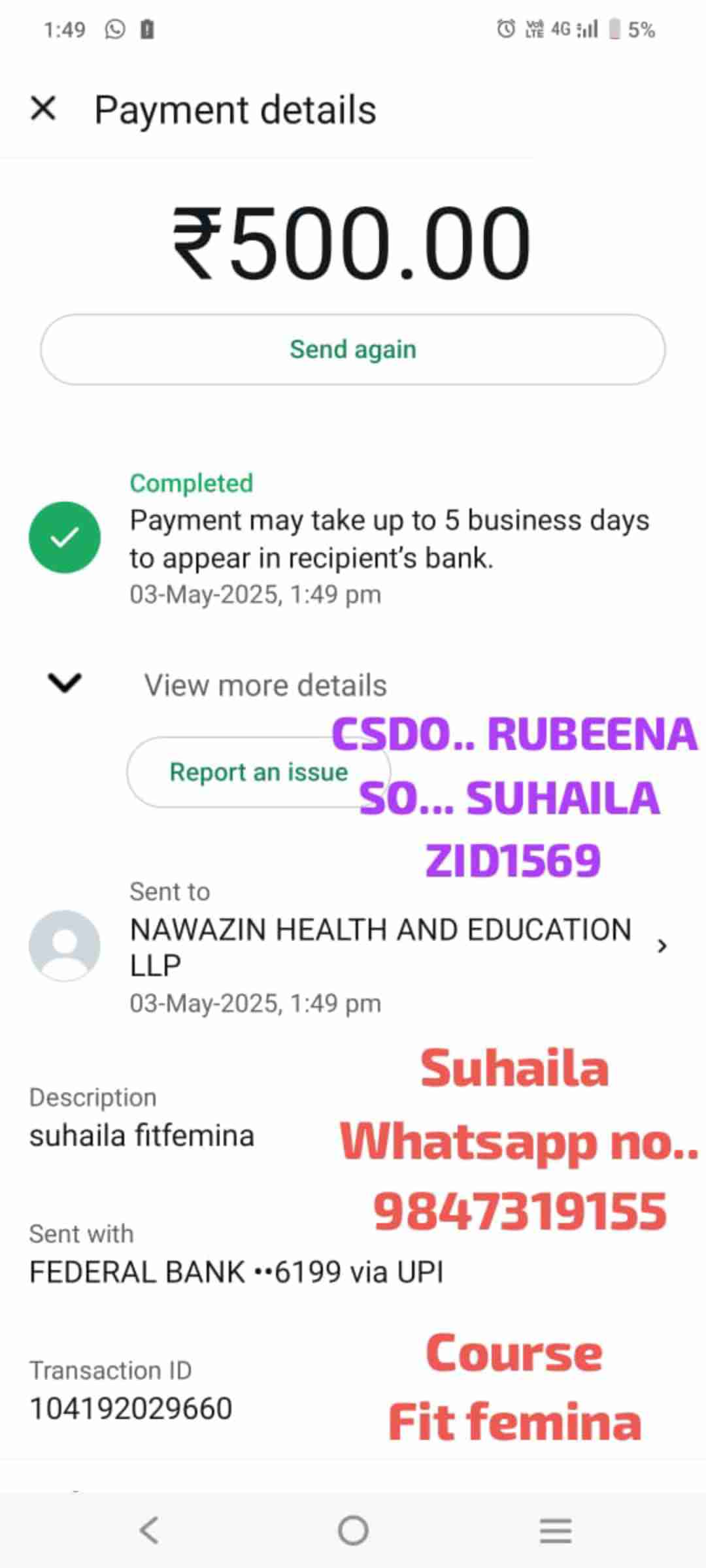Tap the system home button
This screenshot has height=1568, width=706.
353,1530
